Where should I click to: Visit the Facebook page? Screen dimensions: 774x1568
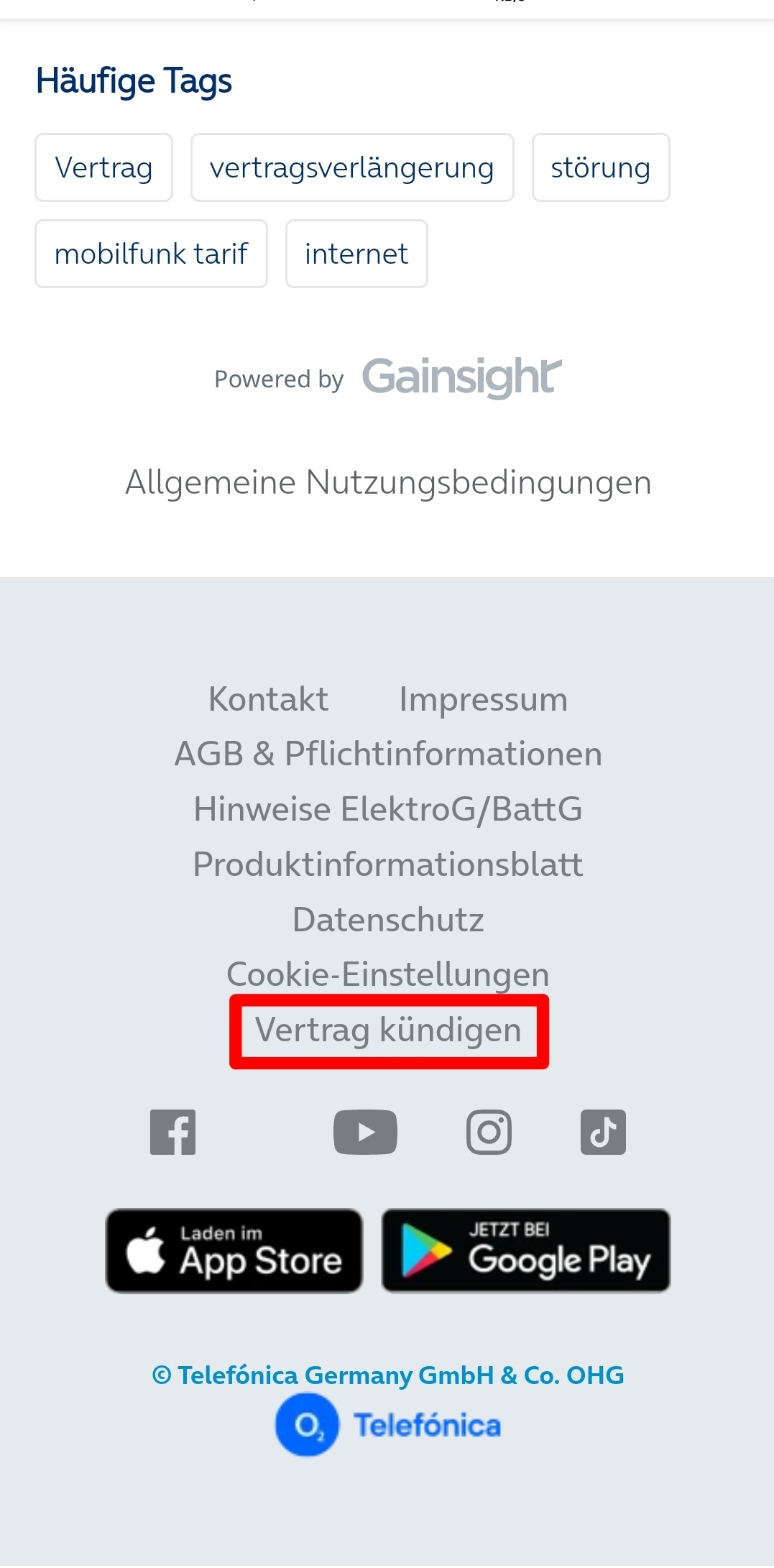click(172, 1133)
